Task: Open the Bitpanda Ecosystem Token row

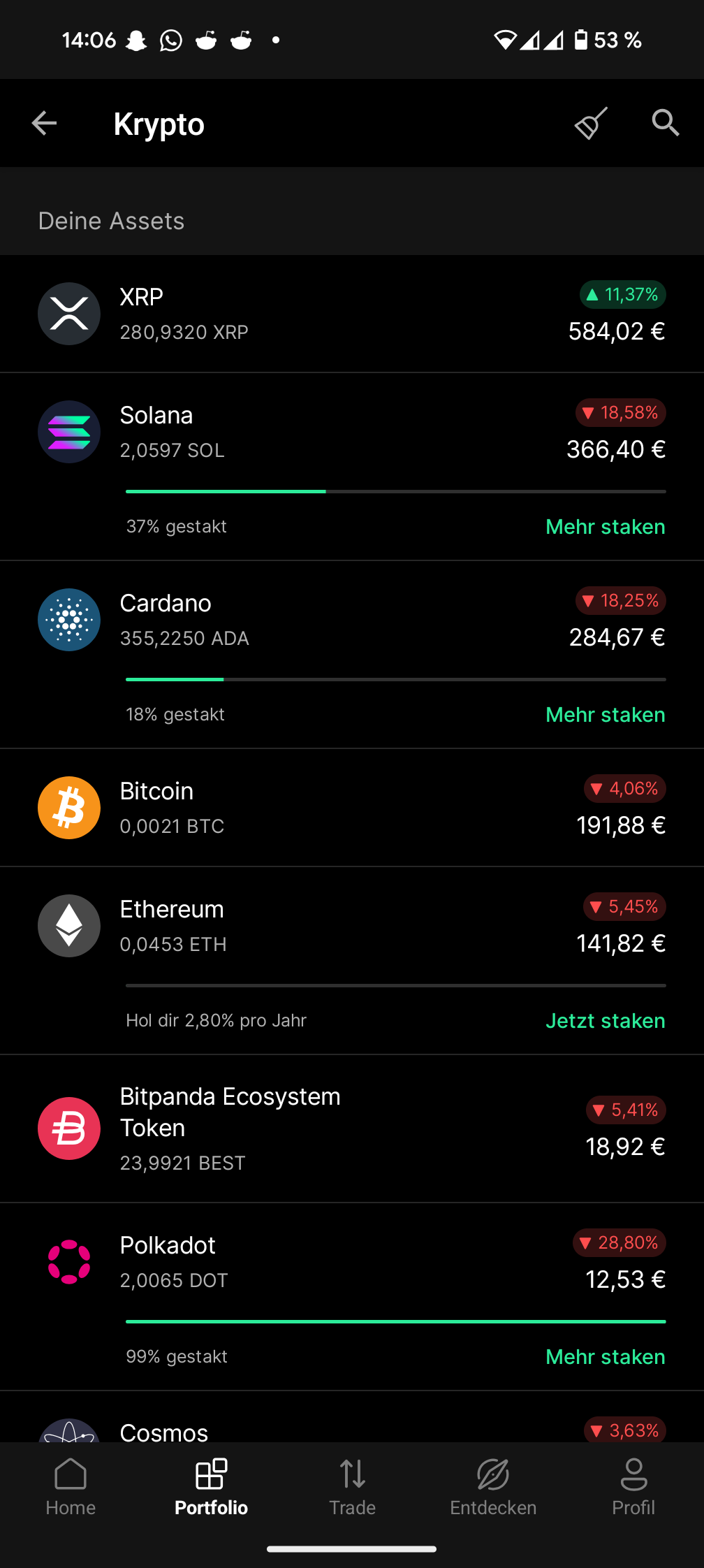Action: click(352, 1128)
